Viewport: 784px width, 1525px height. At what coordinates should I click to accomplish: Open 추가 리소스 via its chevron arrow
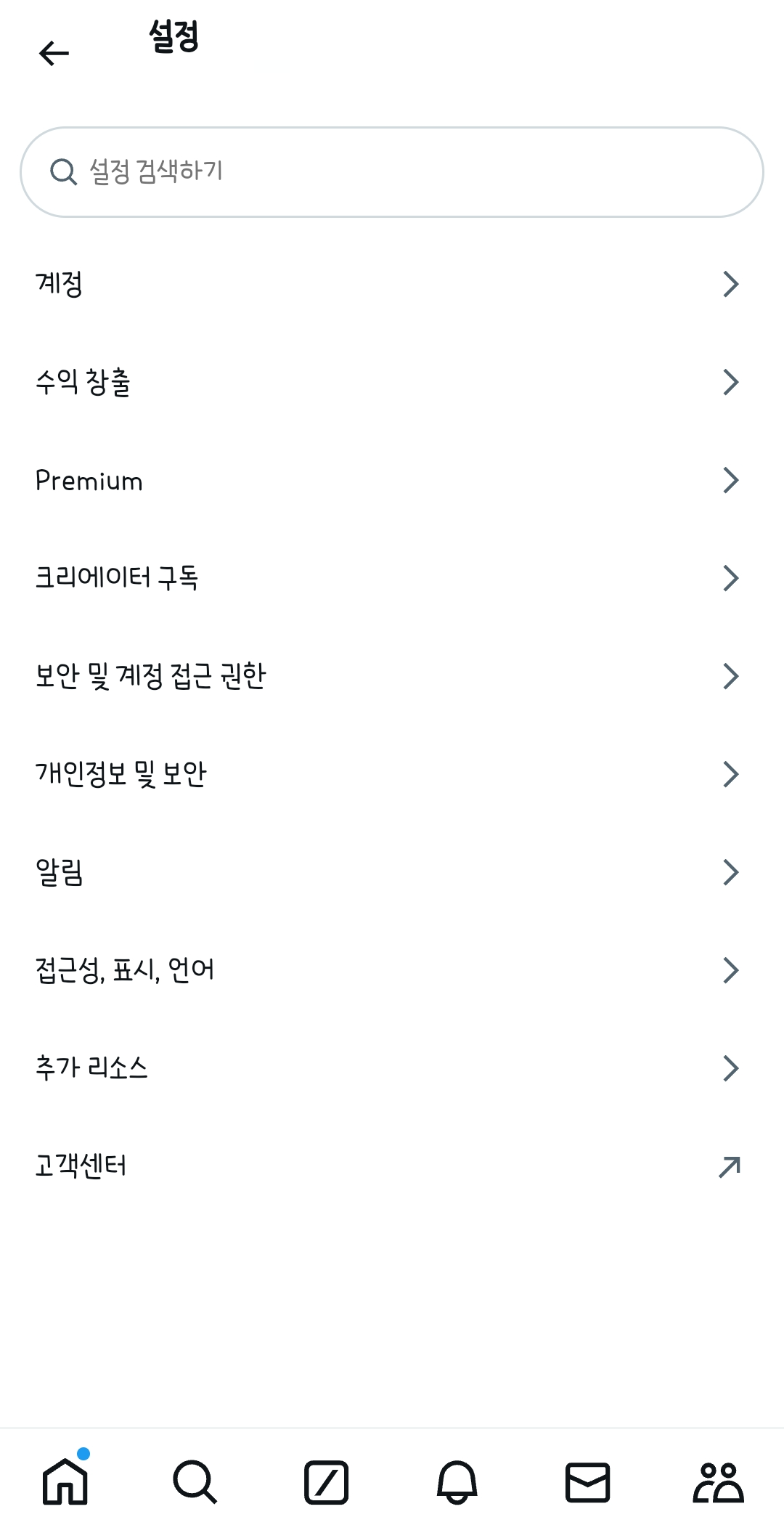coord(730,1067)
